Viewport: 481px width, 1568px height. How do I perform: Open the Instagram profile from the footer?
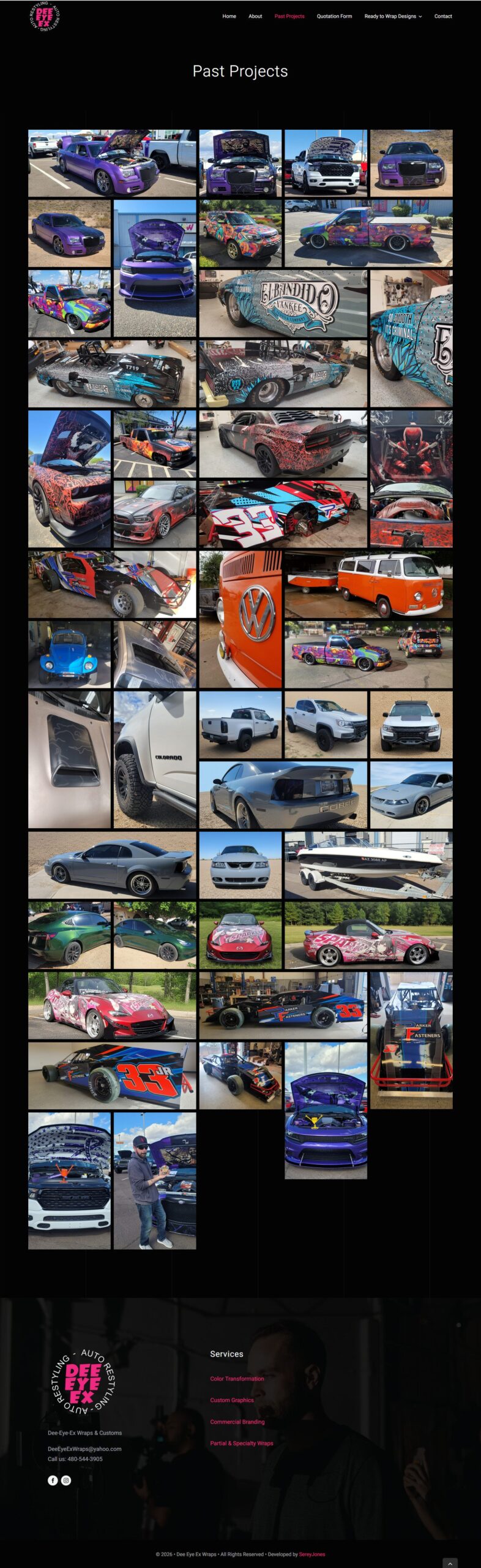click(66, 1480)
